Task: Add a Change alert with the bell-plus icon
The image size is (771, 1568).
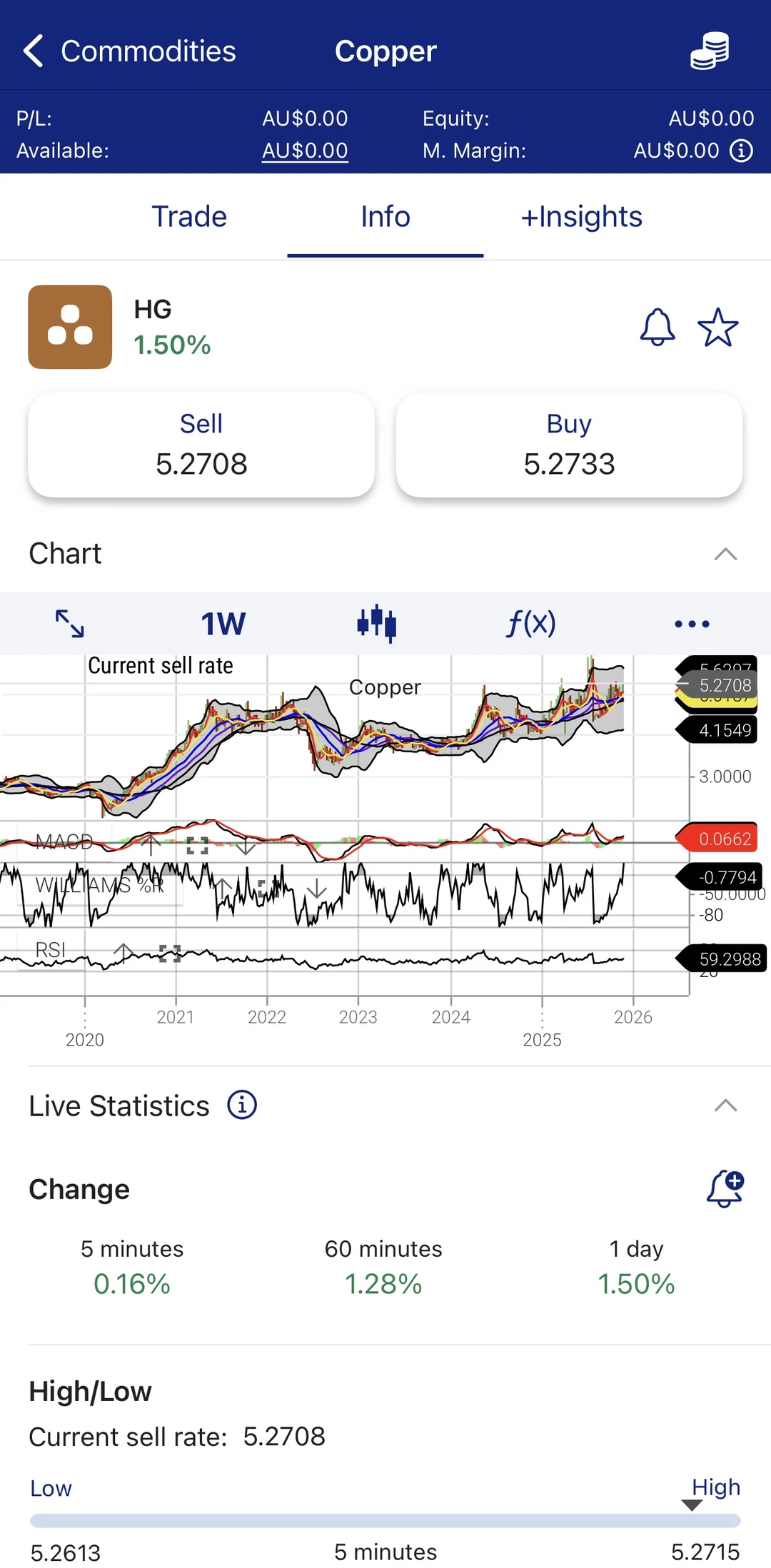Action: [x=725, y=1188]
